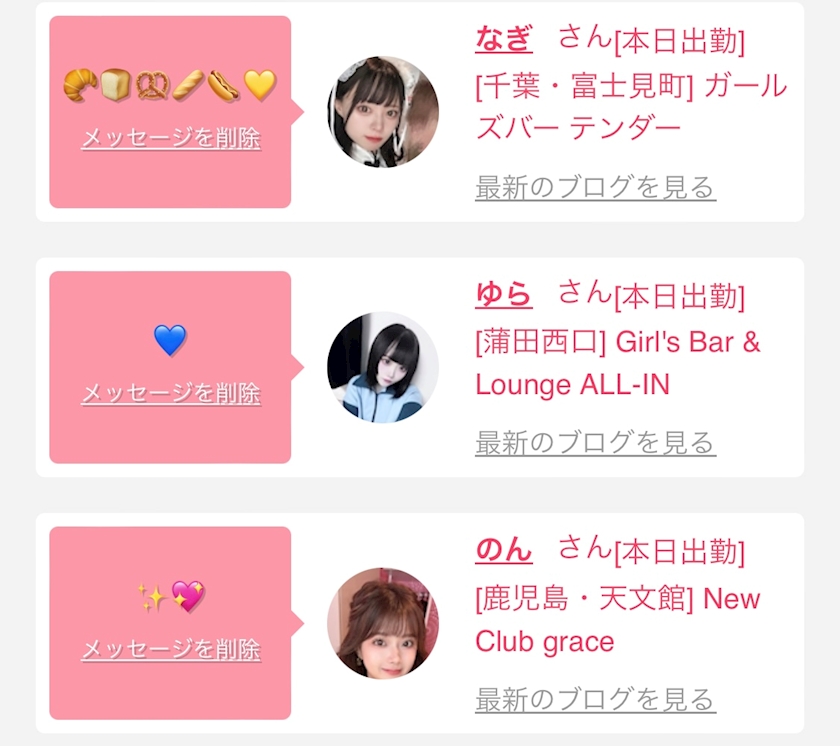This screenshot has width=840, height=746.
Task: Tap のん's profile photo
Action: [382, 623]
